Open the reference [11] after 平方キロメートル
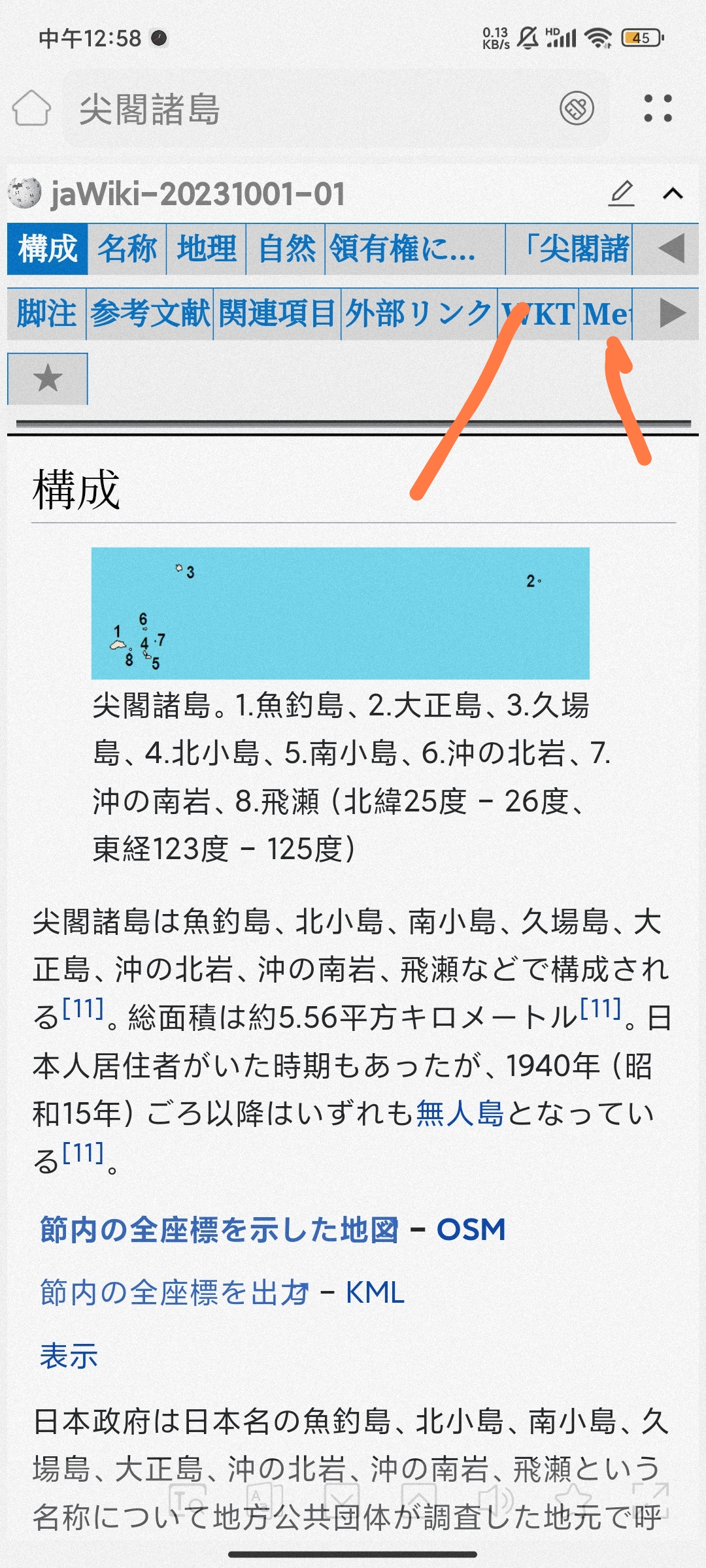Viewport: 706px width, 1568px height. [x=600, y=1009]
